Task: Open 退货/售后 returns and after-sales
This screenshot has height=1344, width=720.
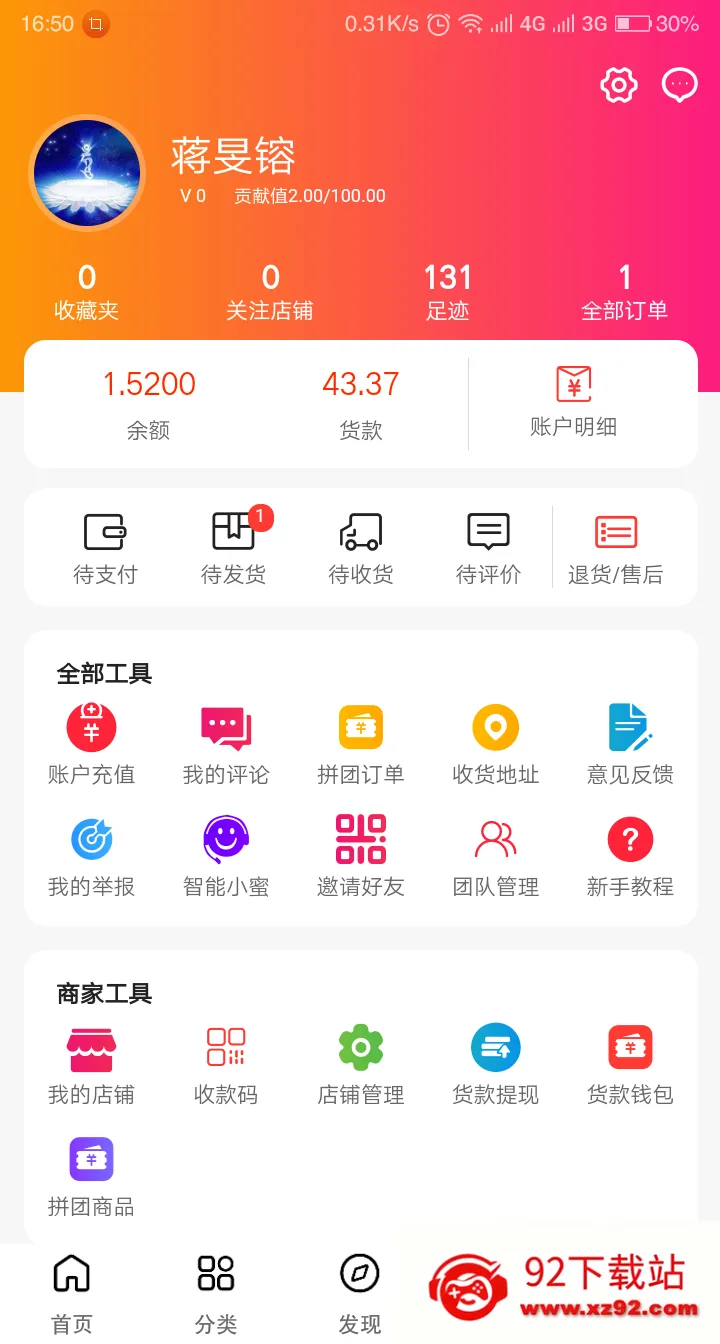Action: 615,548
